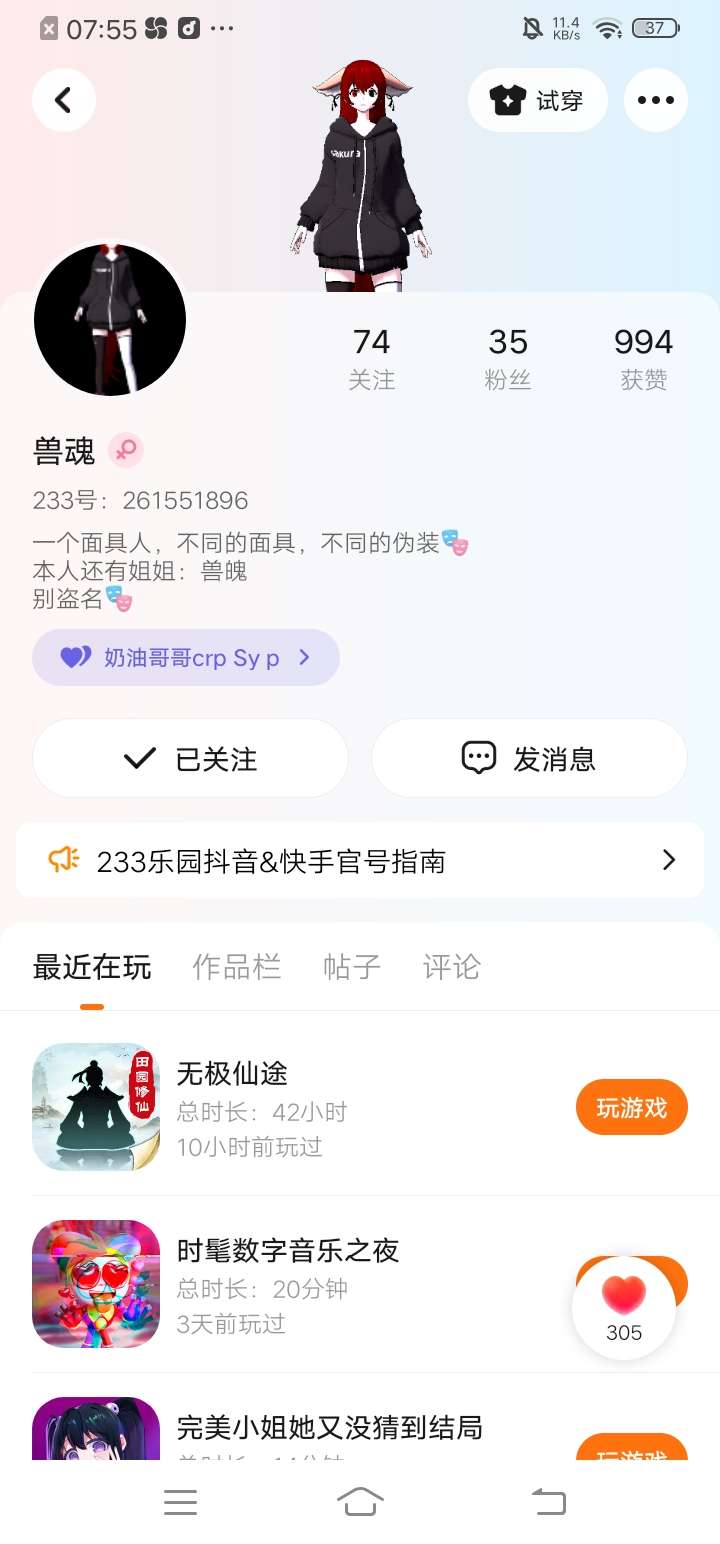View the 74 关注 following list

coord(371,358)
